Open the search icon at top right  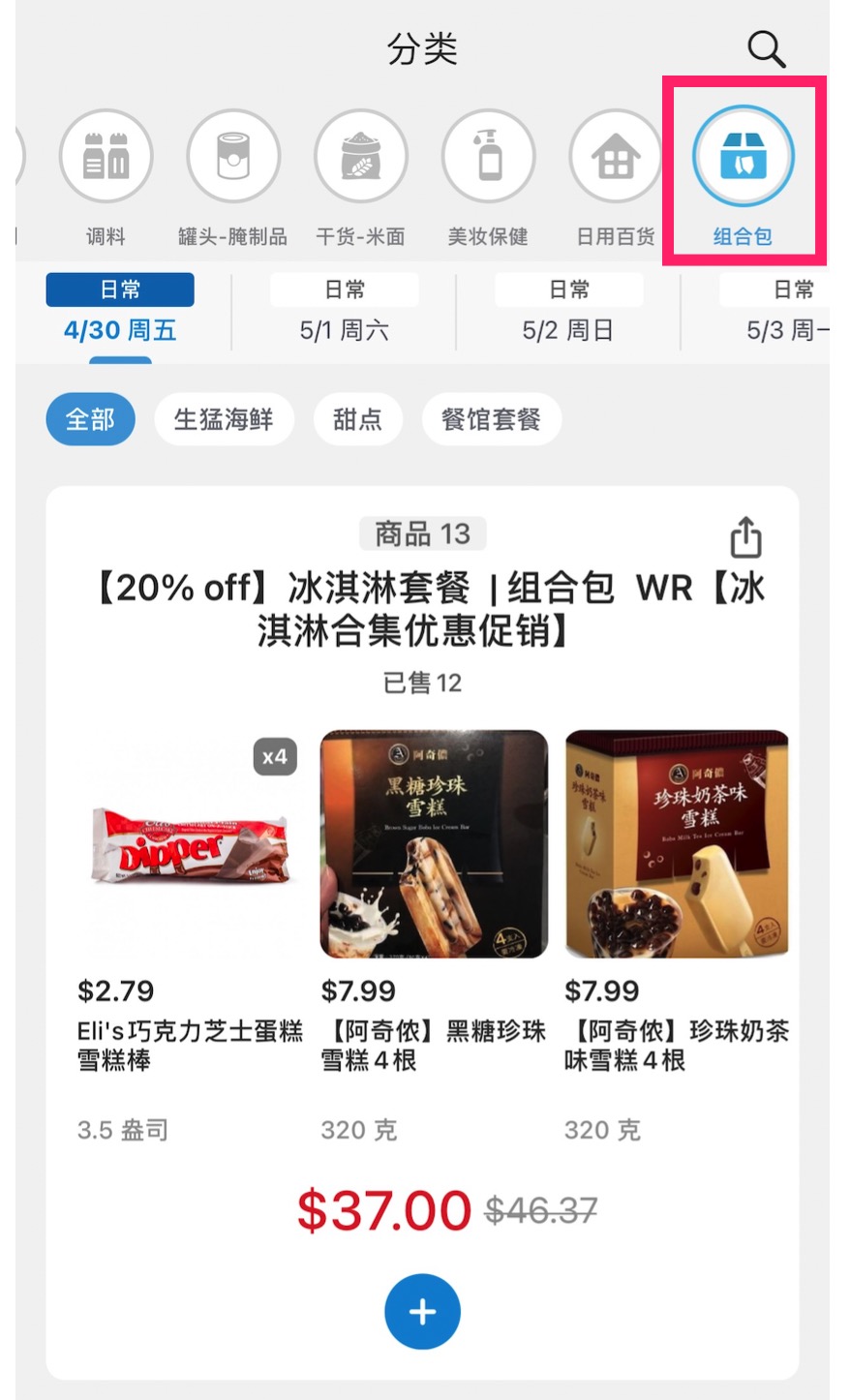pyautogui.click(x=765, y=47)
